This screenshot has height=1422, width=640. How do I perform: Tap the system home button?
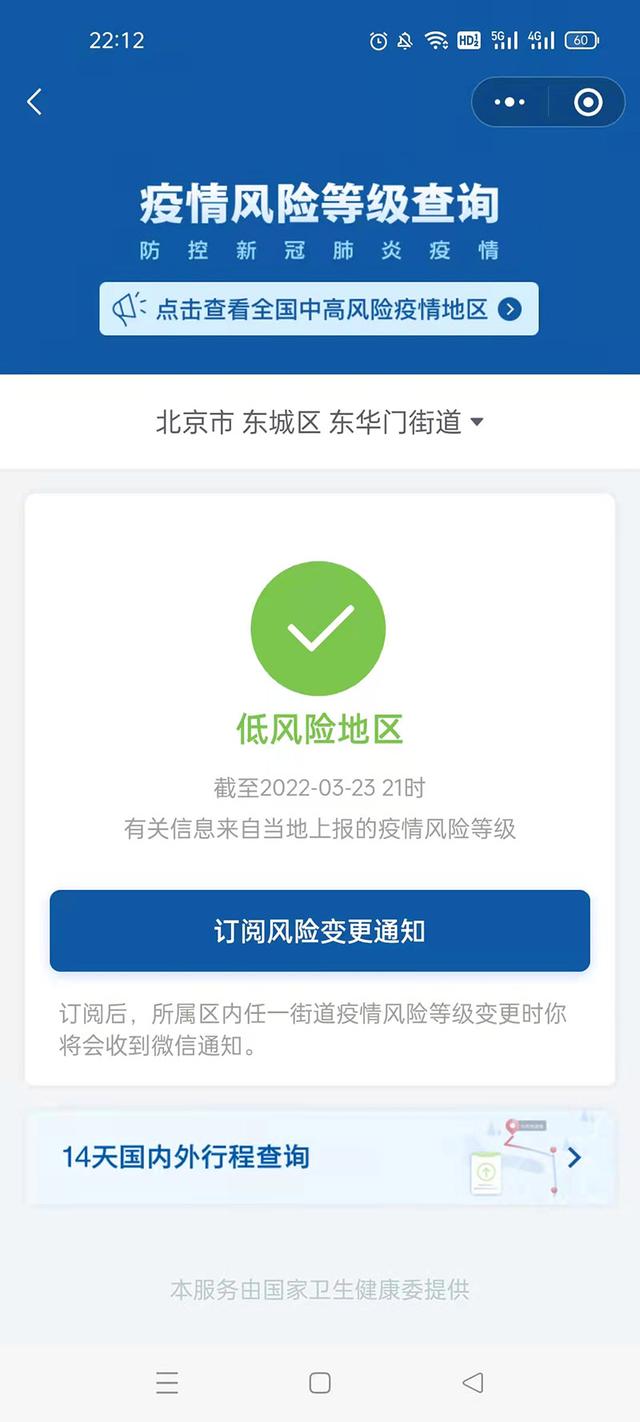click(x=320, y=1383)
